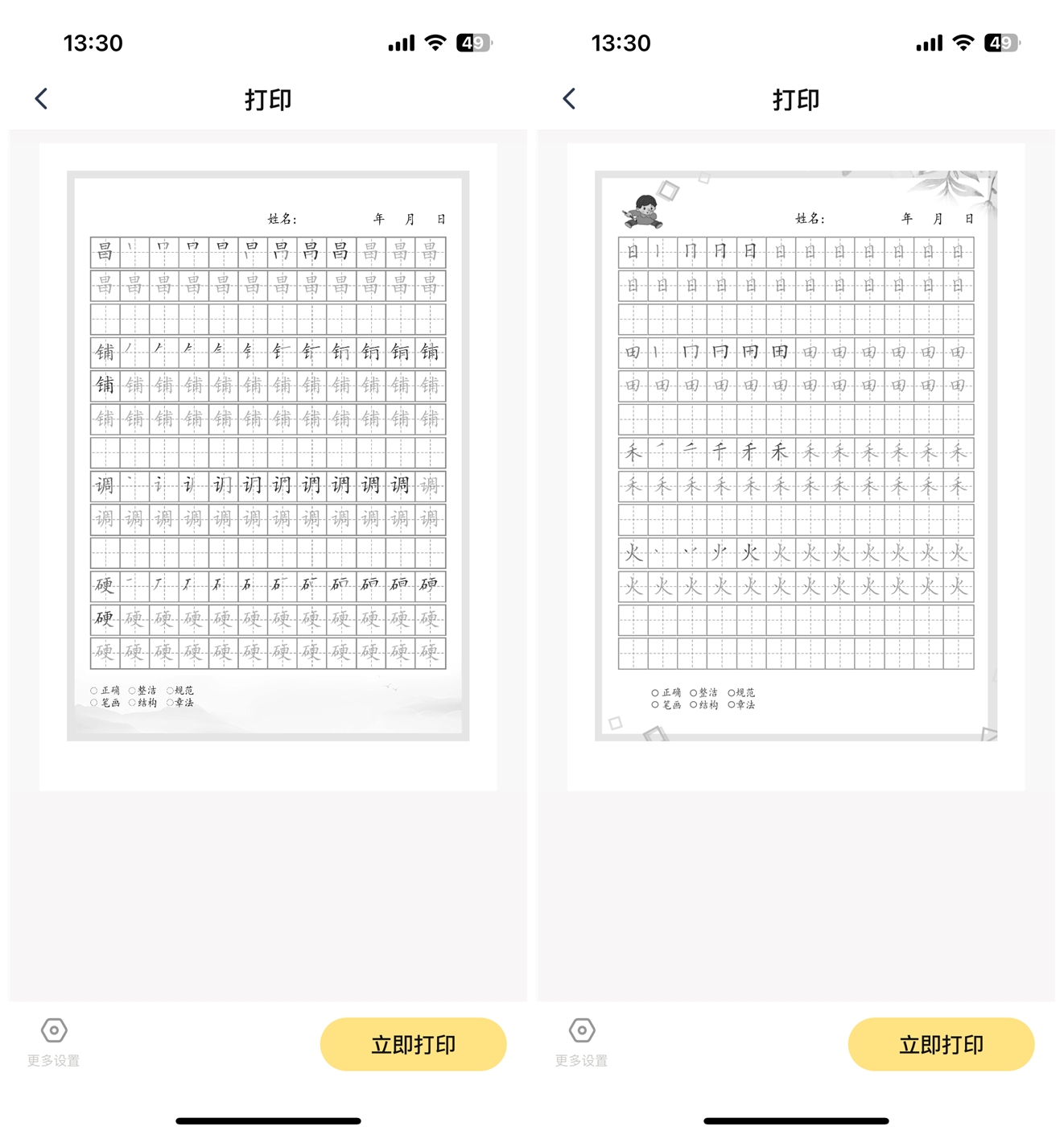Viewport: 1064px width, 1143px height.
Task: Click the Wi-Fi status icon on the left
Action: (435, 42)
